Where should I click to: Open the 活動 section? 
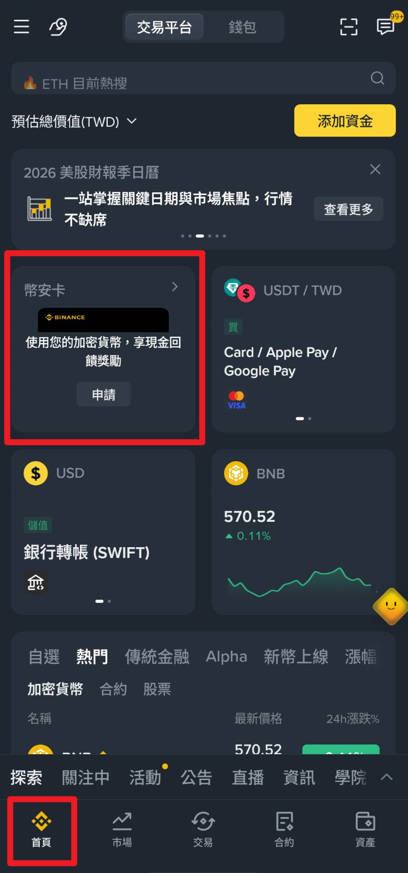[145, 777]
